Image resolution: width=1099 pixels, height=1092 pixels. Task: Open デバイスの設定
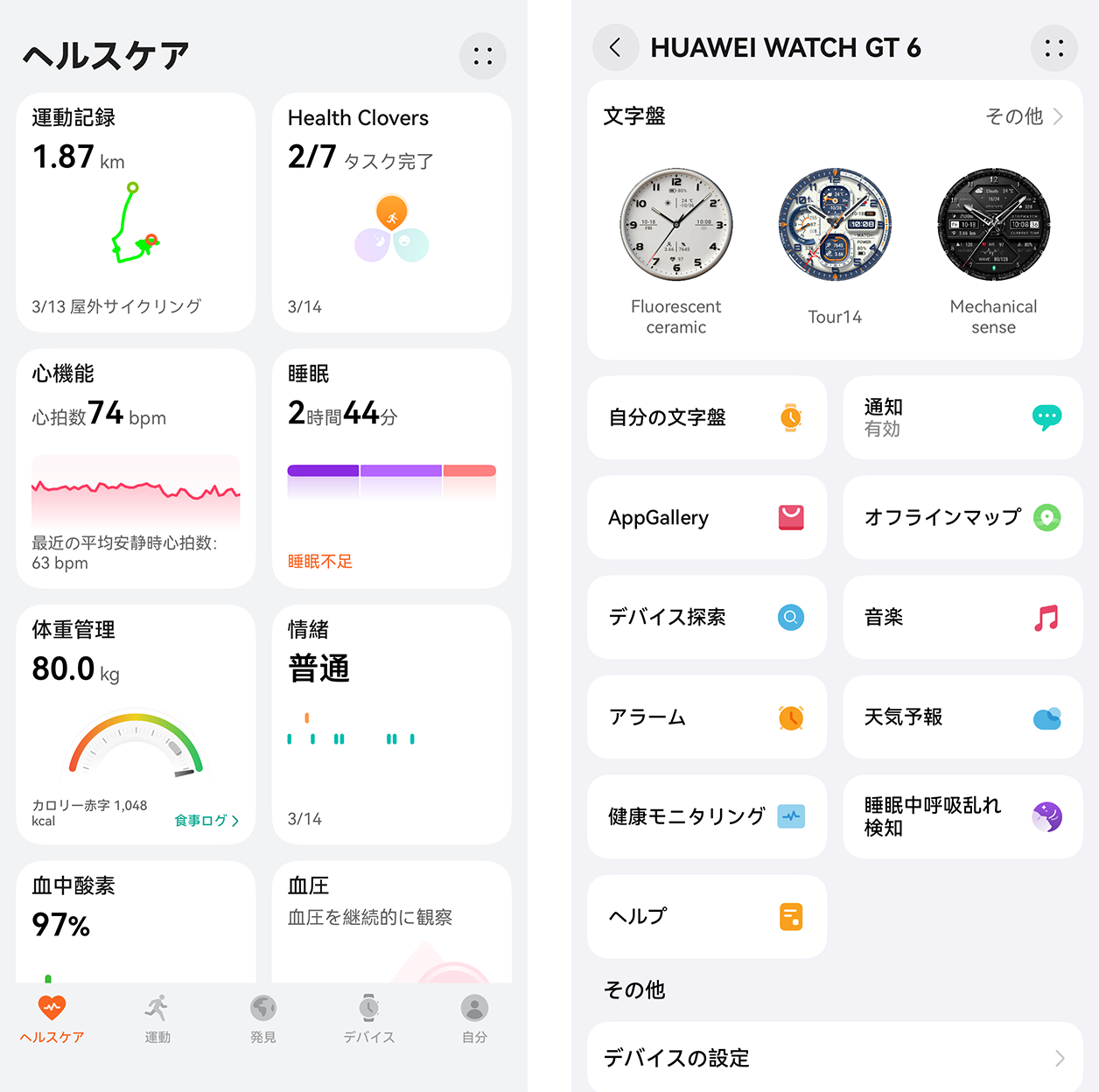(x=835, y=1058)
